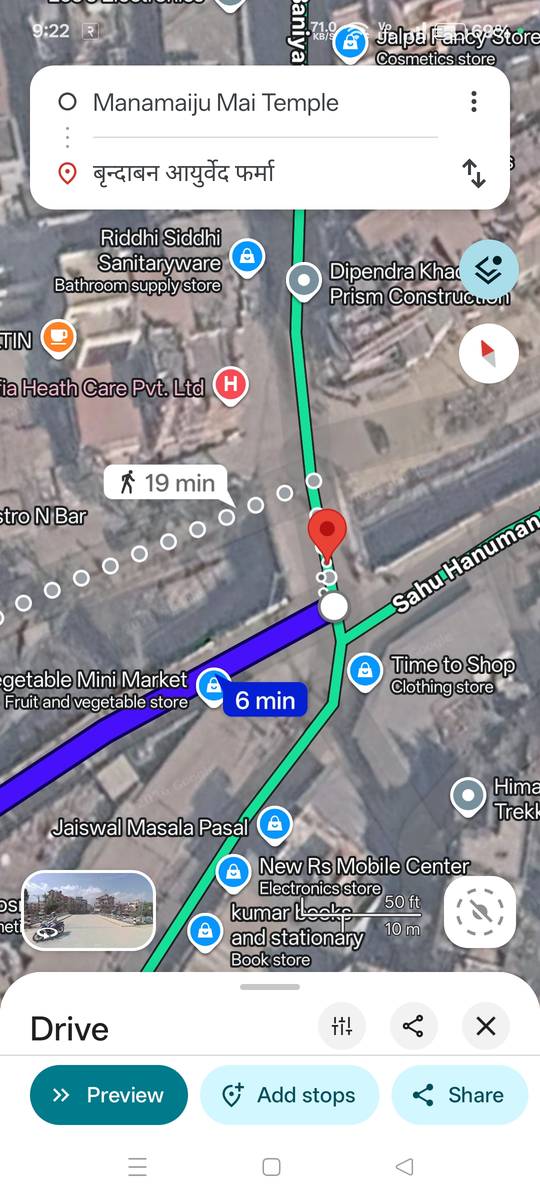The image size is (540, 1200).
Task: Close the Drive directions panel
Action: click(x=486, y=1026)
